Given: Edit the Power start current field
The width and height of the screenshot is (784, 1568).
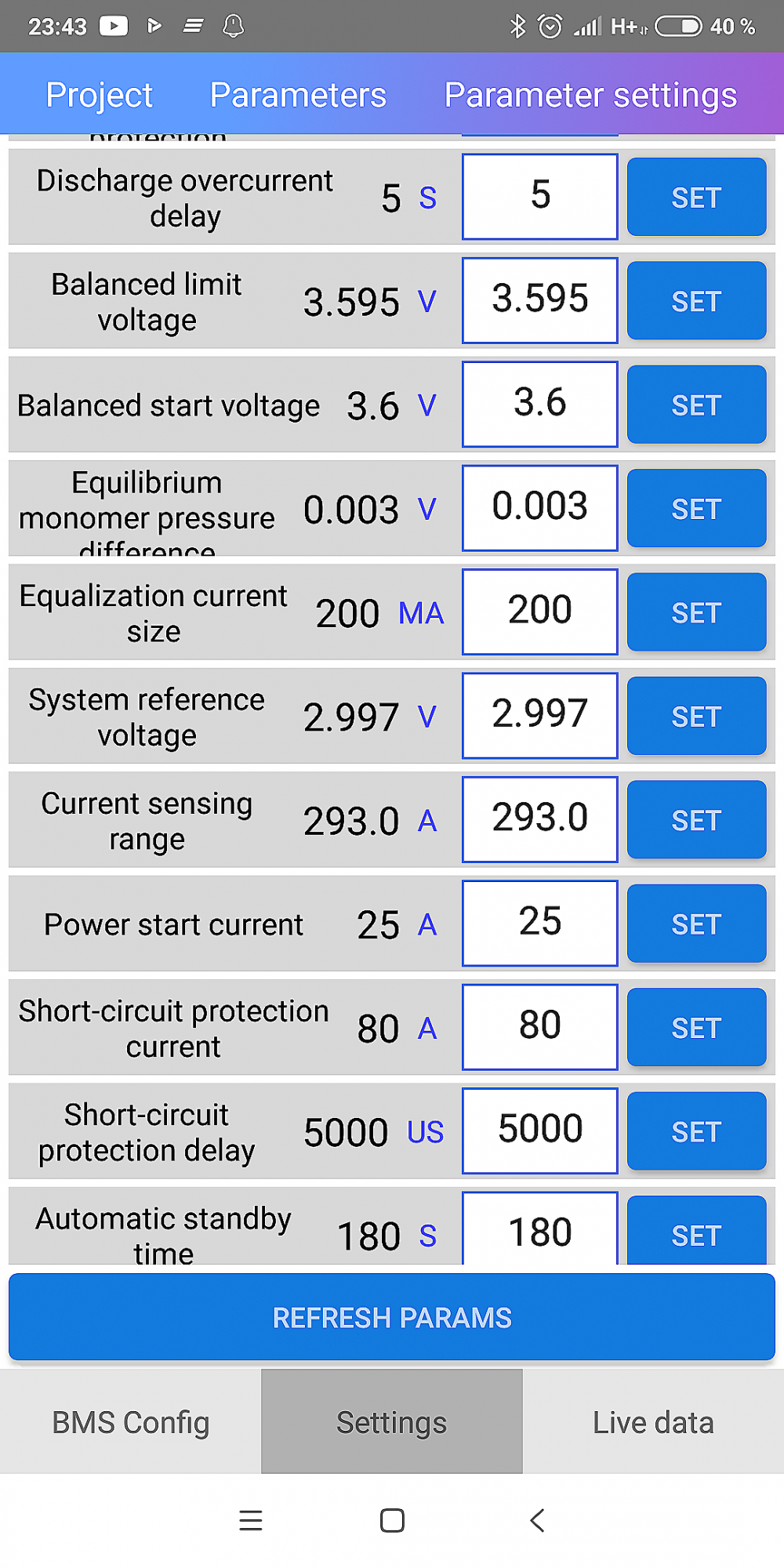Looking at the screenshot, I should pyautogui.click(x=539, y=923).
